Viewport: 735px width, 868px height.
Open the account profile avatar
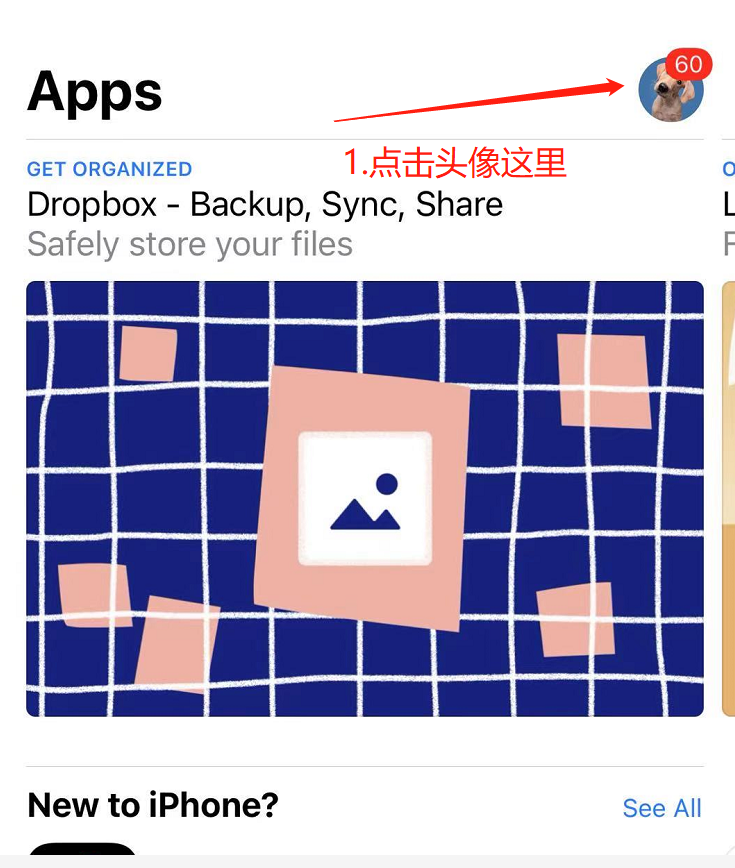coord(671,90)
